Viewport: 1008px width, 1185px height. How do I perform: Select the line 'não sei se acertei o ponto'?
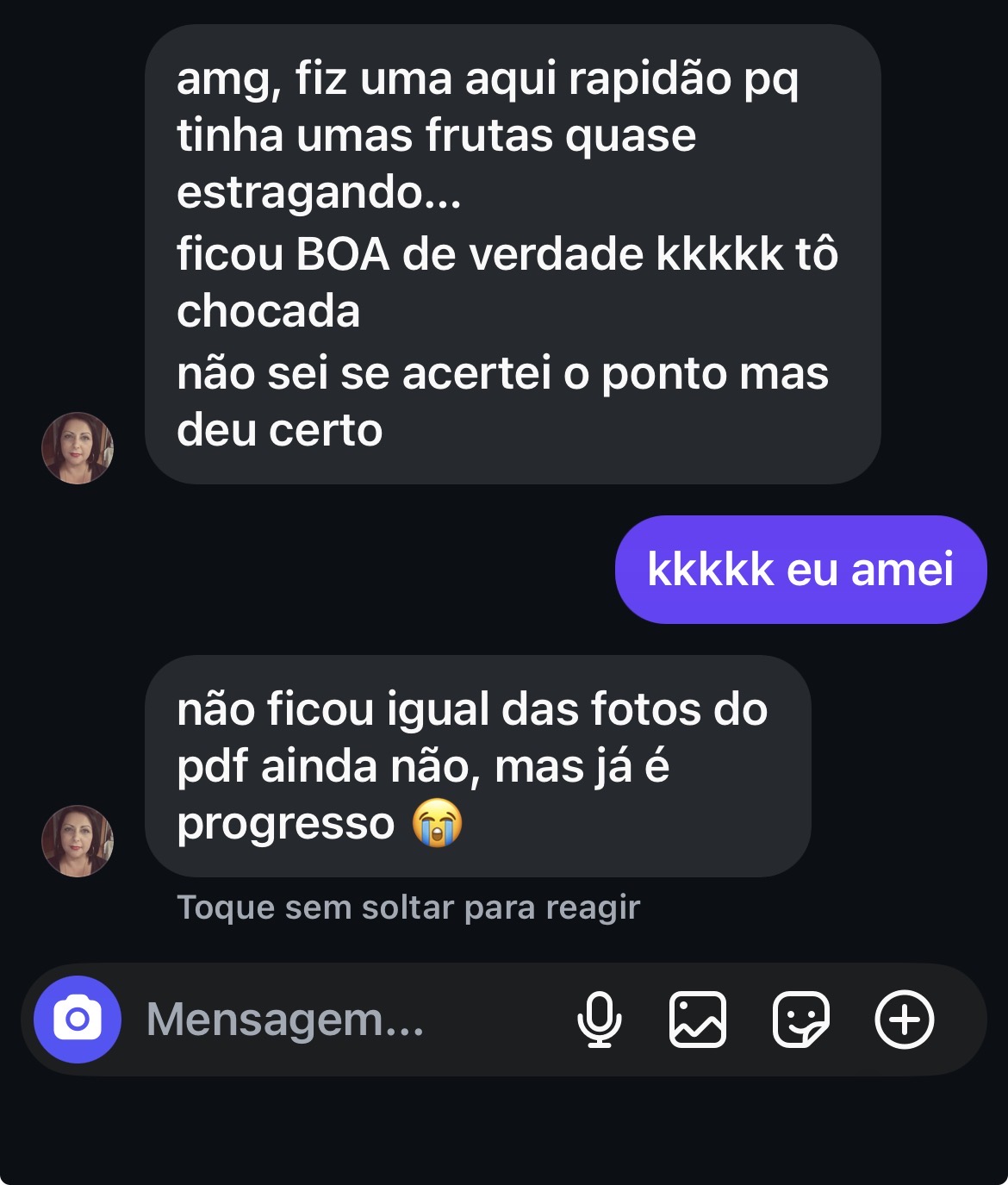(457, 373)
